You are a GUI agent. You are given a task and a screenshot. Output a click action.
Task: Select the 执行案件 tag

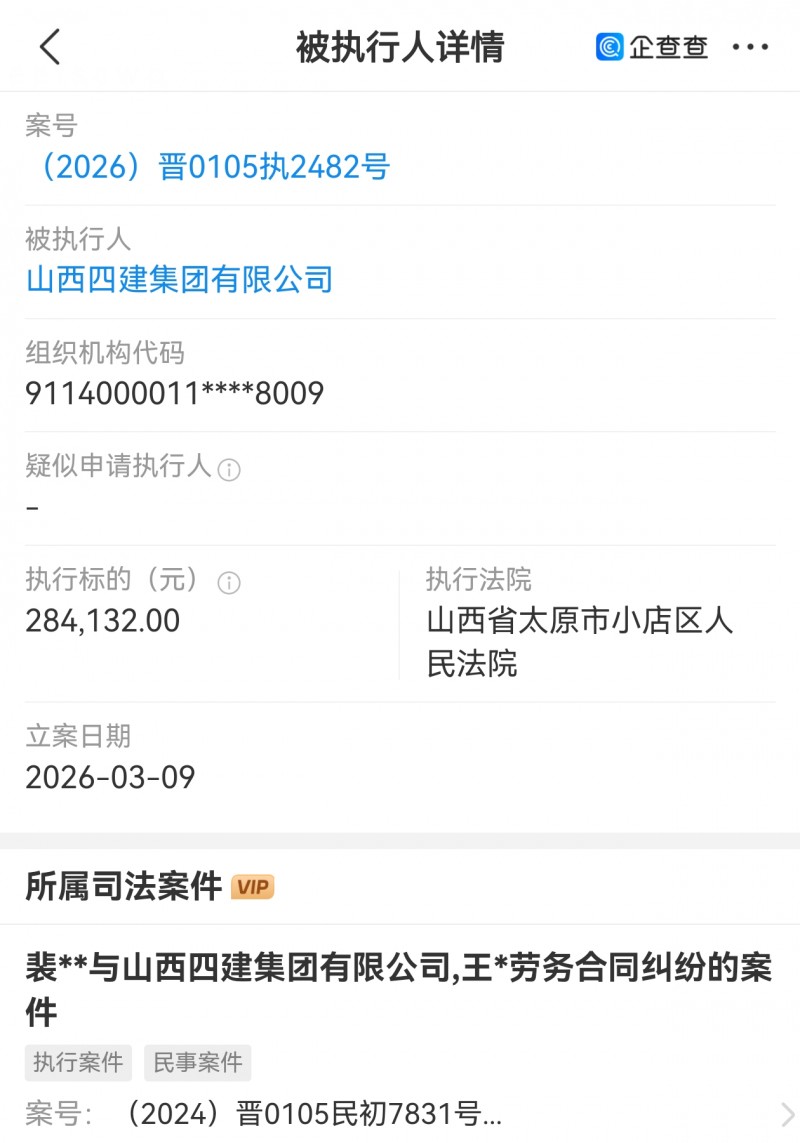tap(78, 1062)
